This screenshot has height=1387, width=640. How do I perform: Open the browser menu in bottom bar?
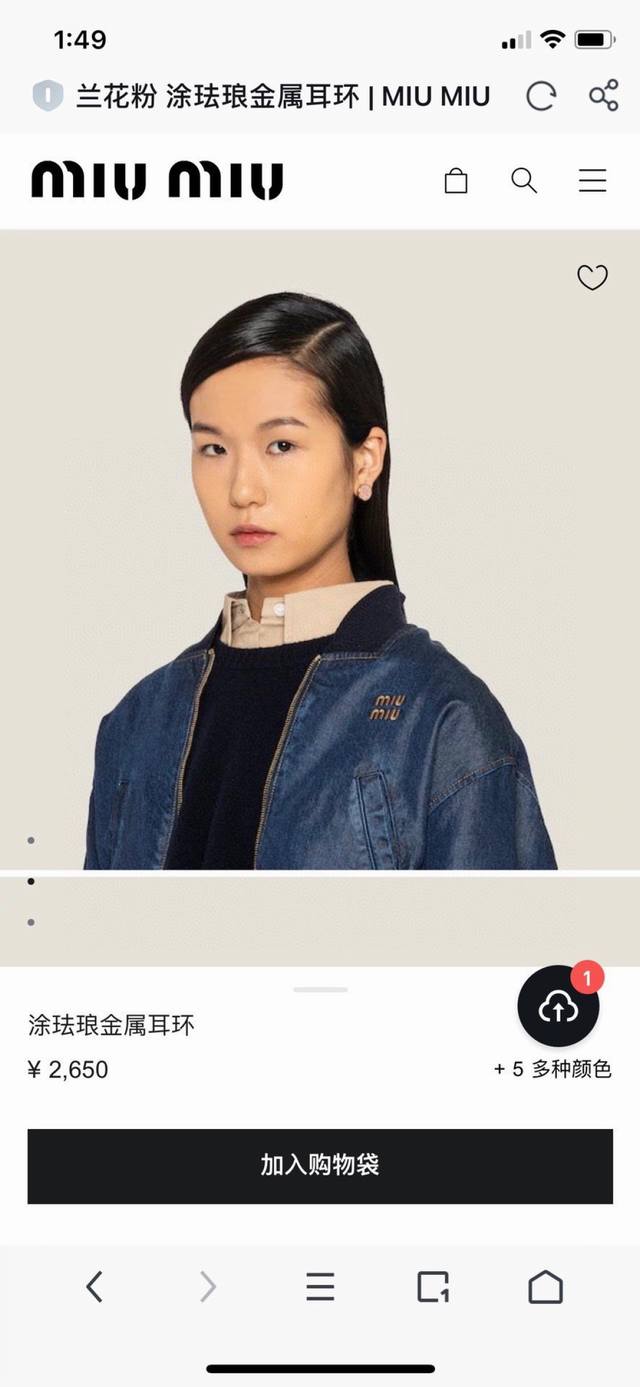click(x=320, y=1286)
